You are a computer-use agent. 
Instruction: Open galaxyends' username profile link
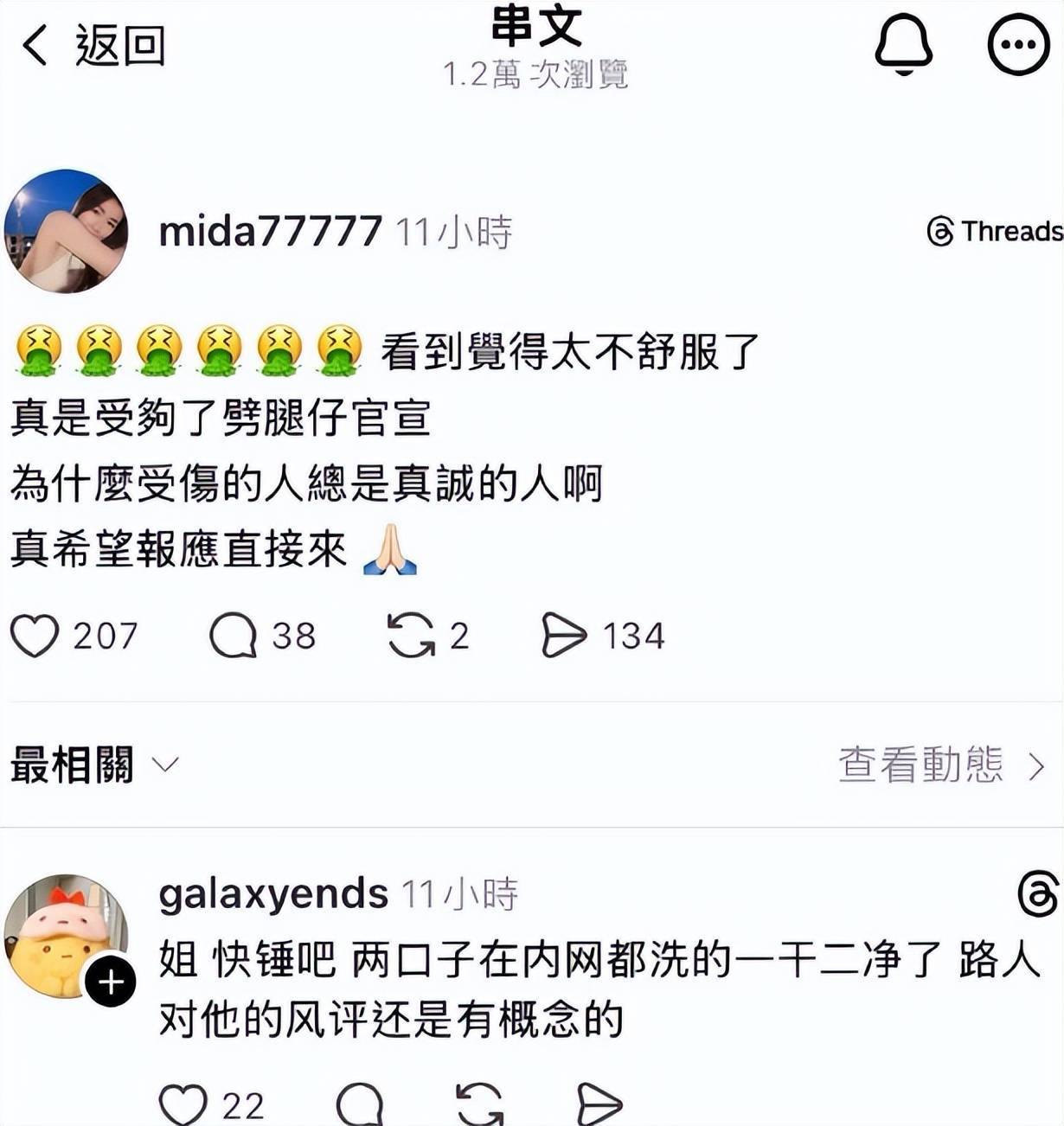pos(273,894)
